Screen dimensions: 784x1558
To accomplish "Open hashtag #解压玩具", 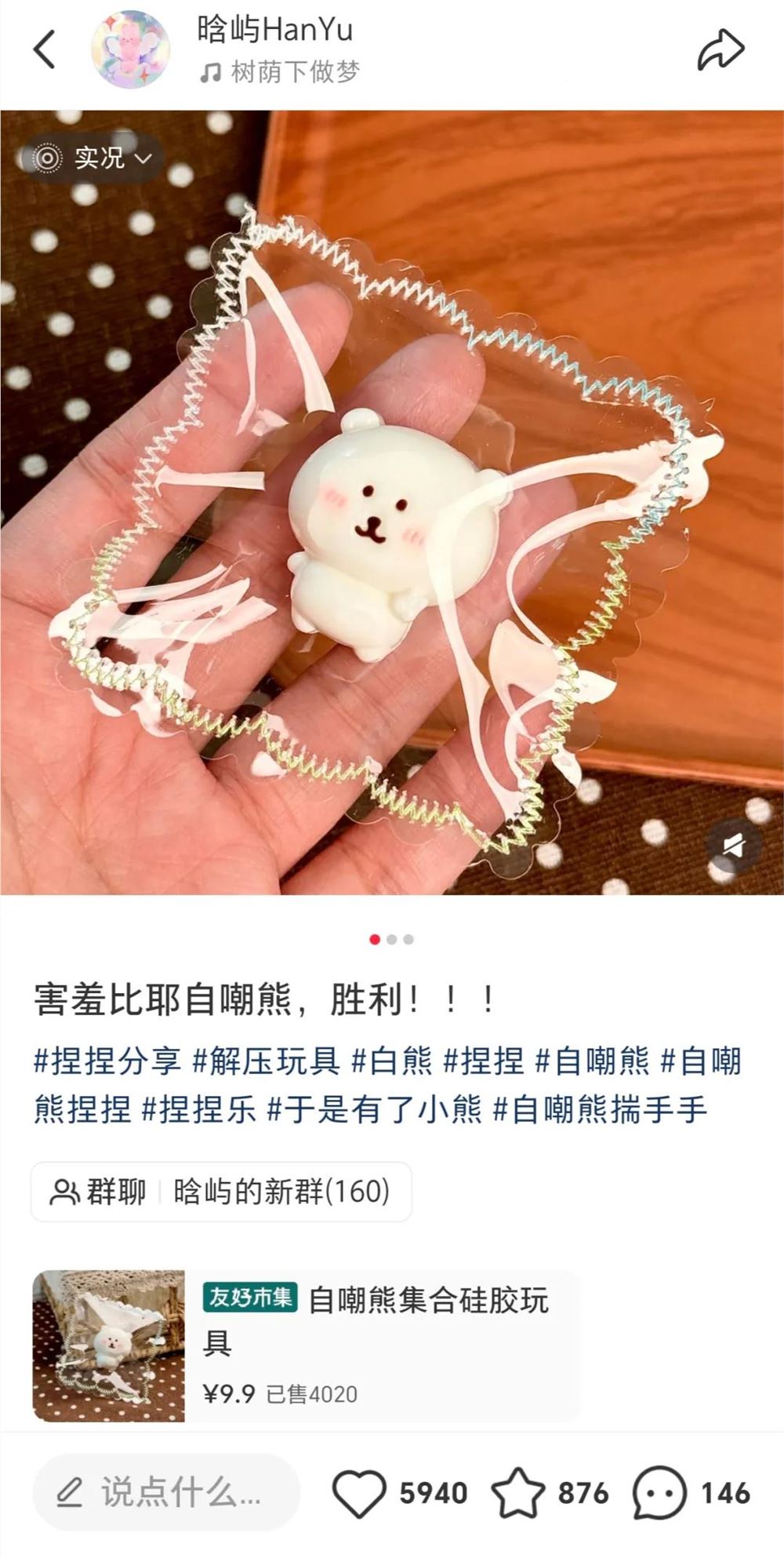I will (x=267, y=1061).
